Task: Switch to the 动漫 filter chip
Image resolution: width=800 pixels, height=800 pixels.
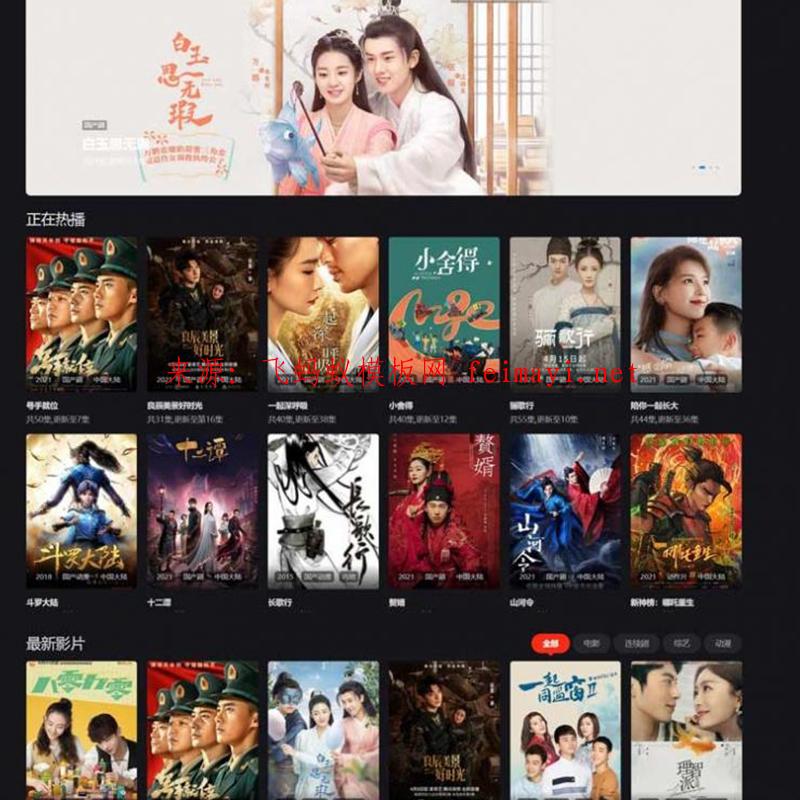Action: point(723,644)
